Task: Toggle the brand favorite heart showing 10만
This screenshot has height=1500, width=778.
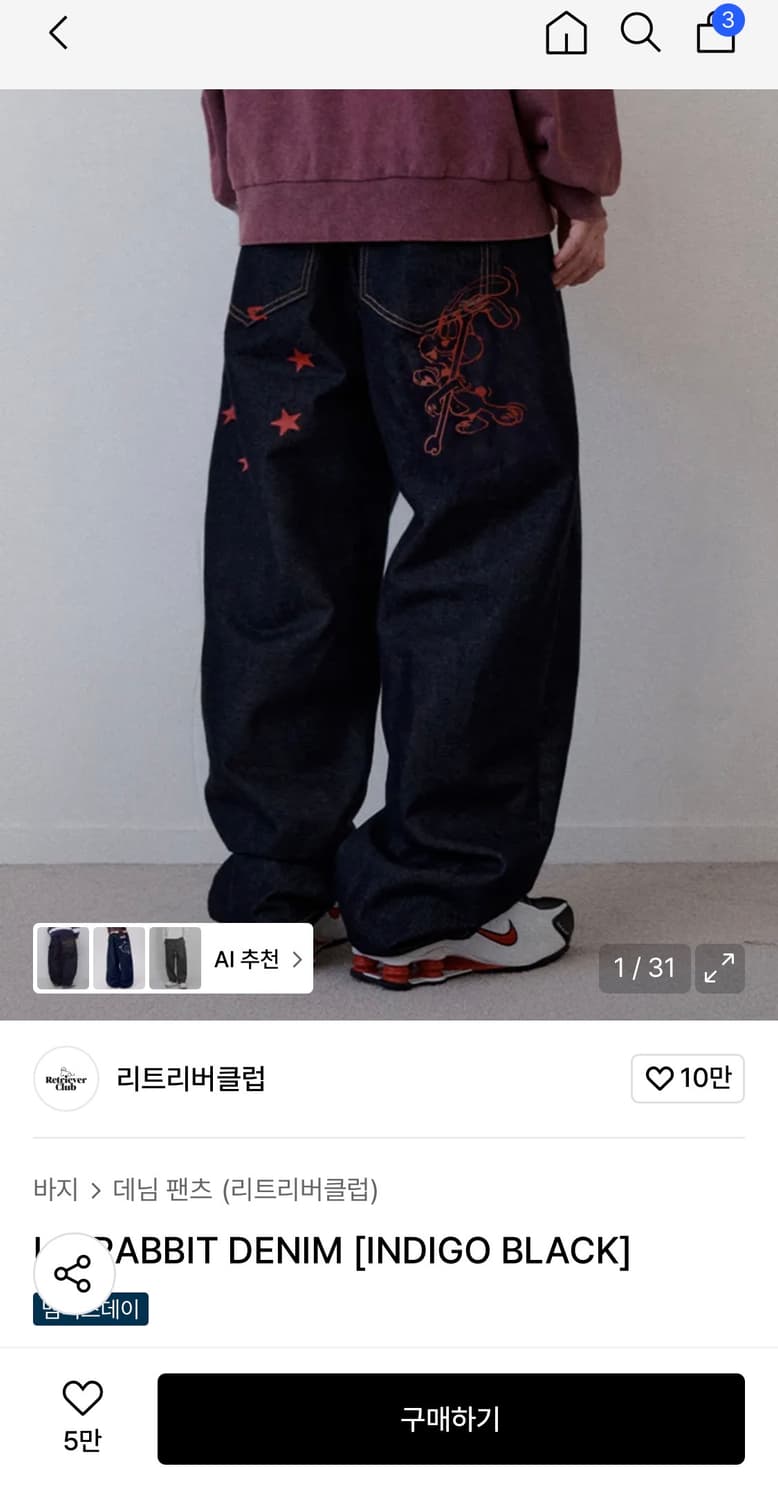Action: pyautogui.click(x=687, y=1079)
